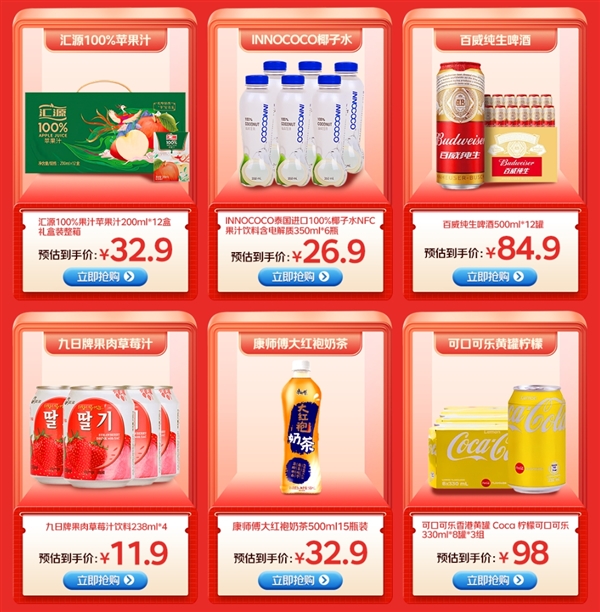Screen dimensions: 600x612
Task: Open the 康师傅大红袍奶茶 product card
Action: tap(300, 430)
